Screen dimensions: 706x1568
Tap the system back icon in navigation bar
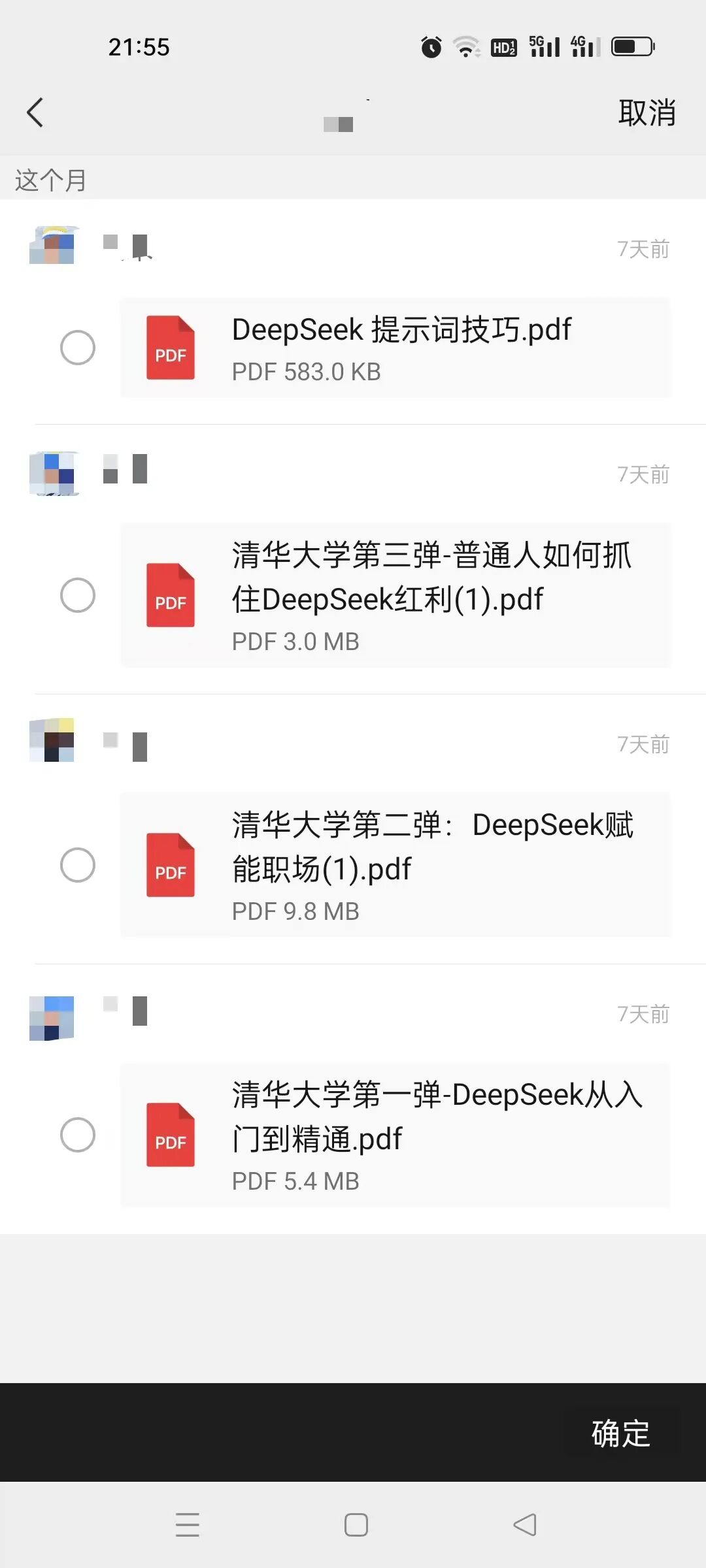(x=523, y=1524)
